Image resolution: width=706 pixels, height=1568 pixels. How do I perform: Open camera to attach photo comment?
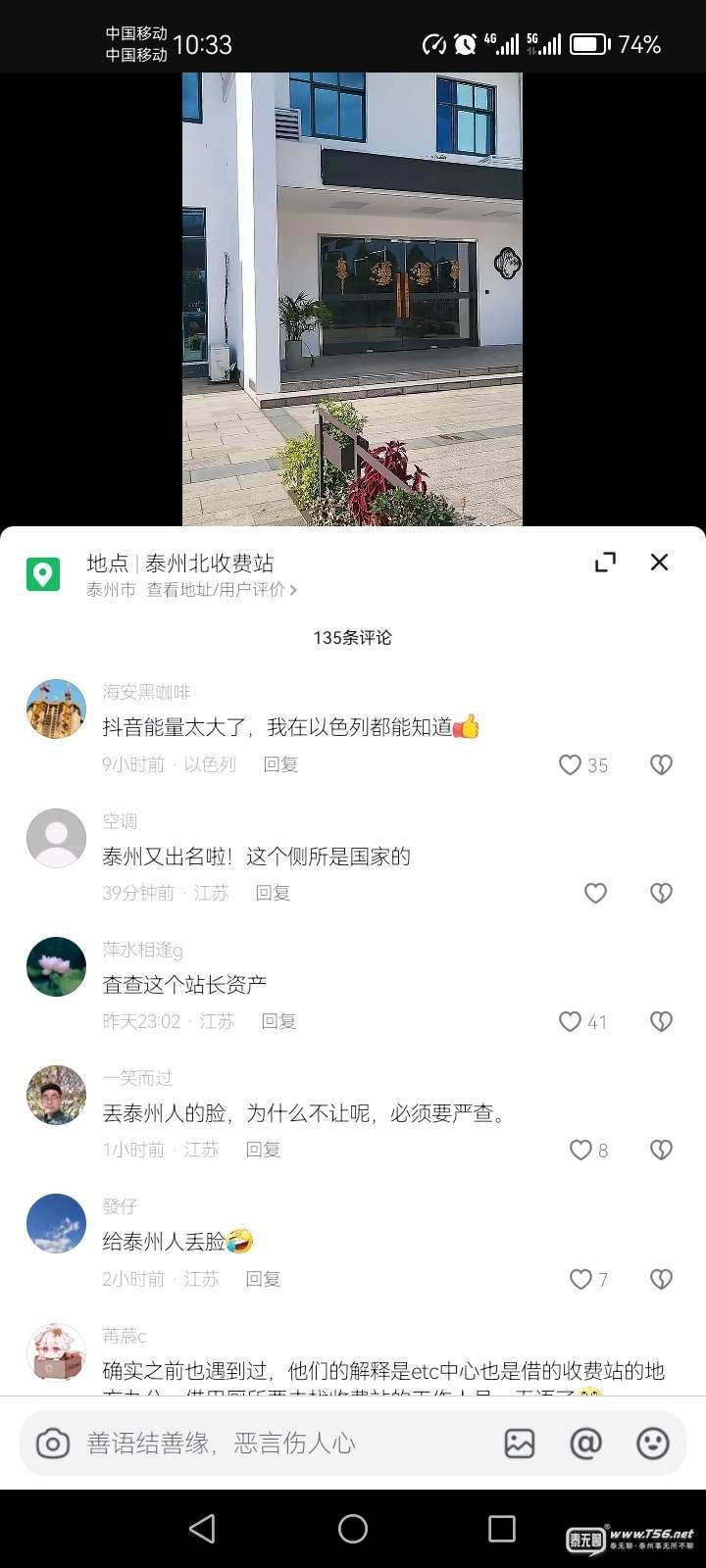tap(53, 1443)
